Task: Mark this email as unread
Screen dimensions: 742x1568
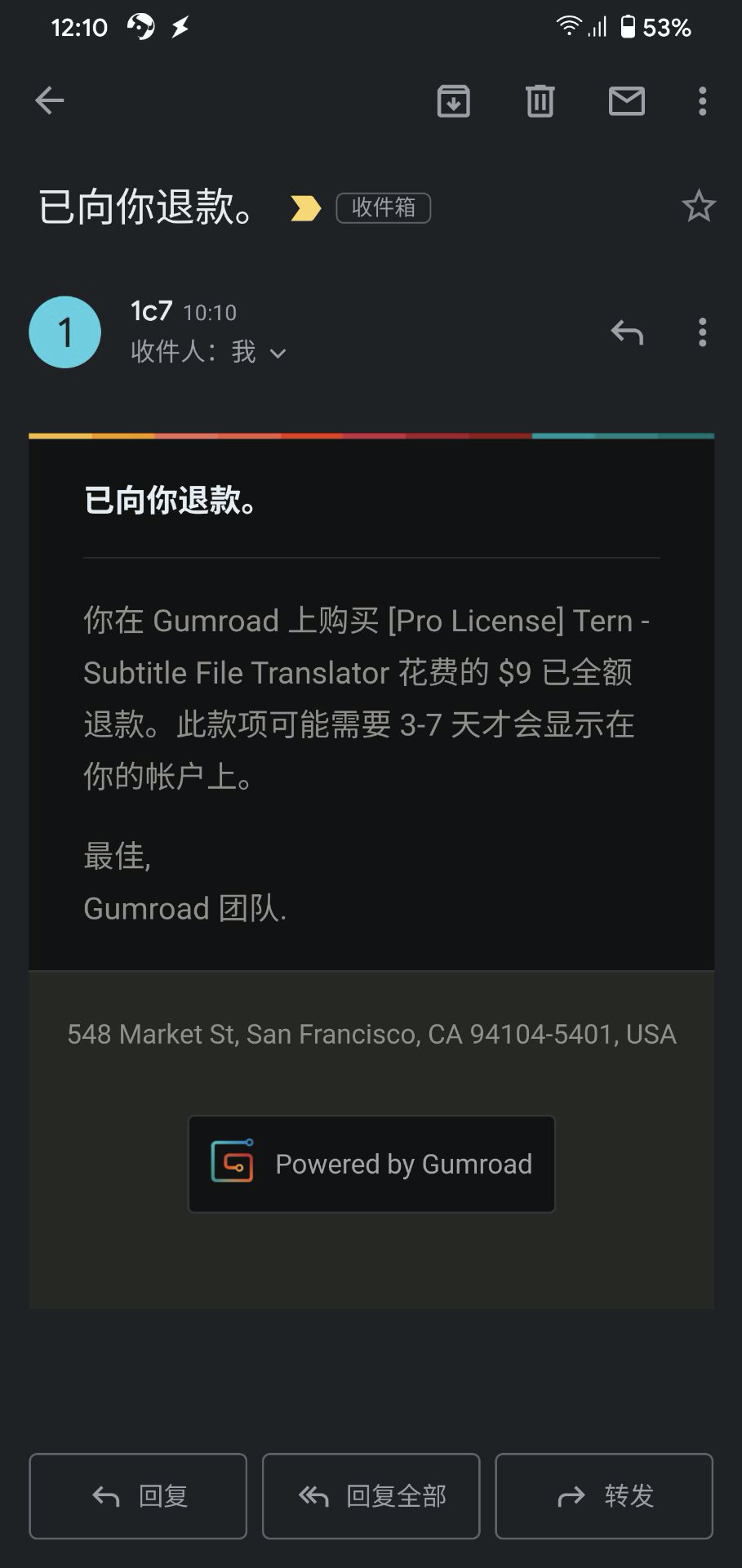Action: pyautogui.click(x=626, y=101)
